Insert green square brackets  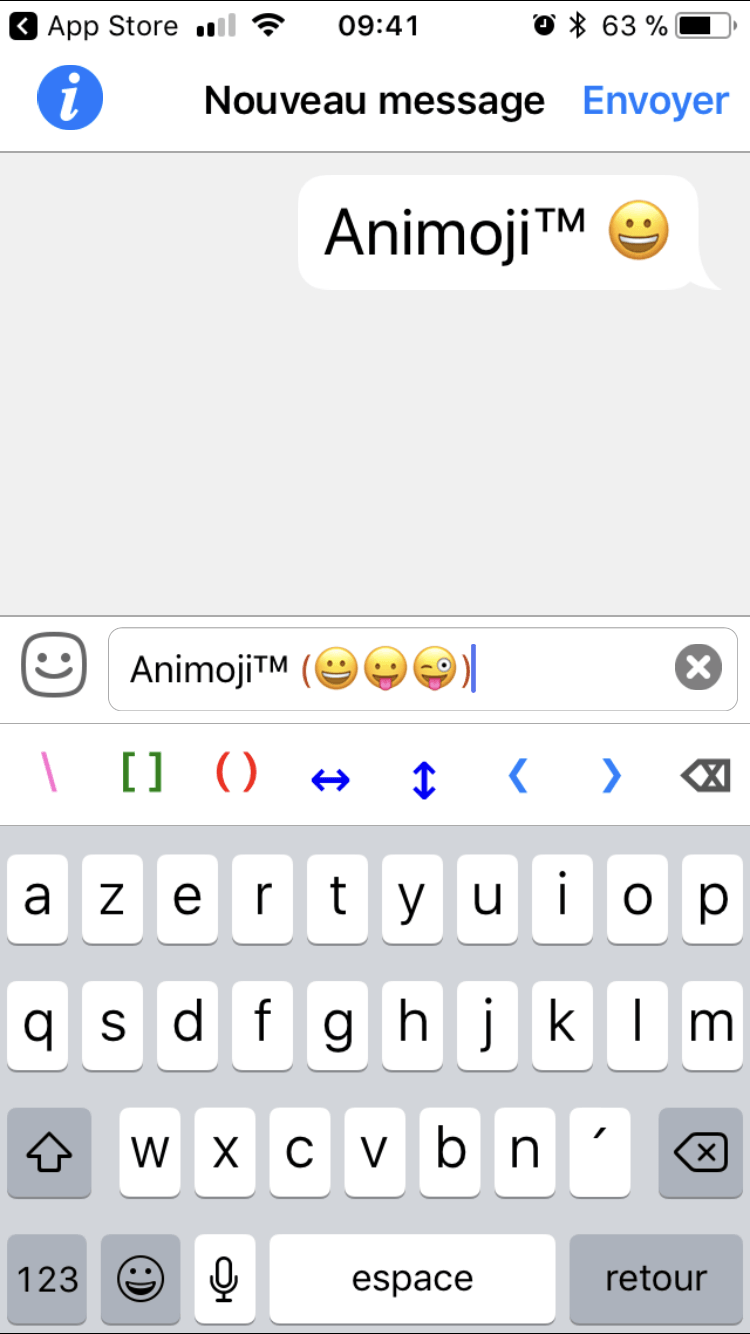point(142,773)
